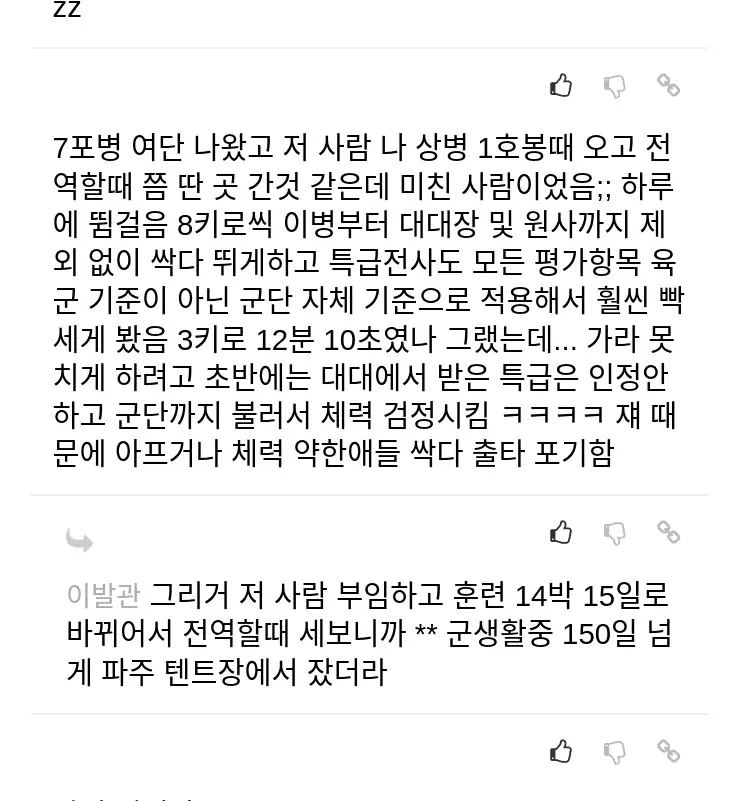
Task: Open the mentioned user 이발관
Action: (104, 596)
